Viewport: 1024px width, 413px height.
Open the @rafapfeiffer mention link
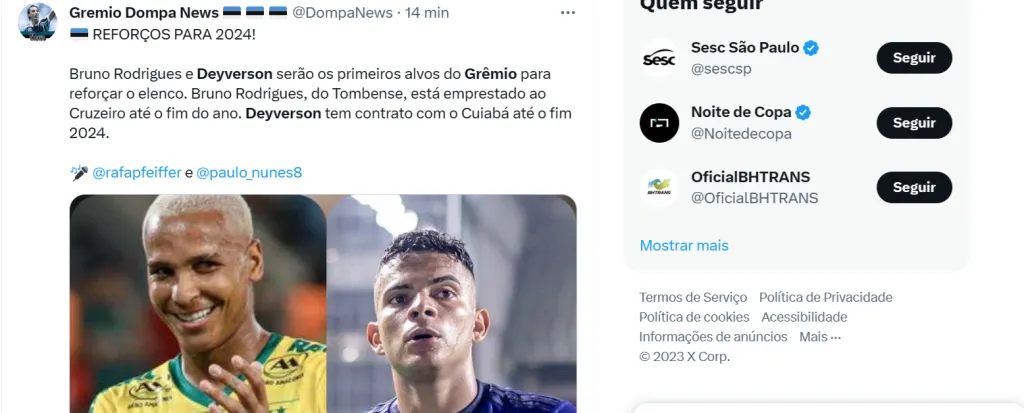pos(137,172)
